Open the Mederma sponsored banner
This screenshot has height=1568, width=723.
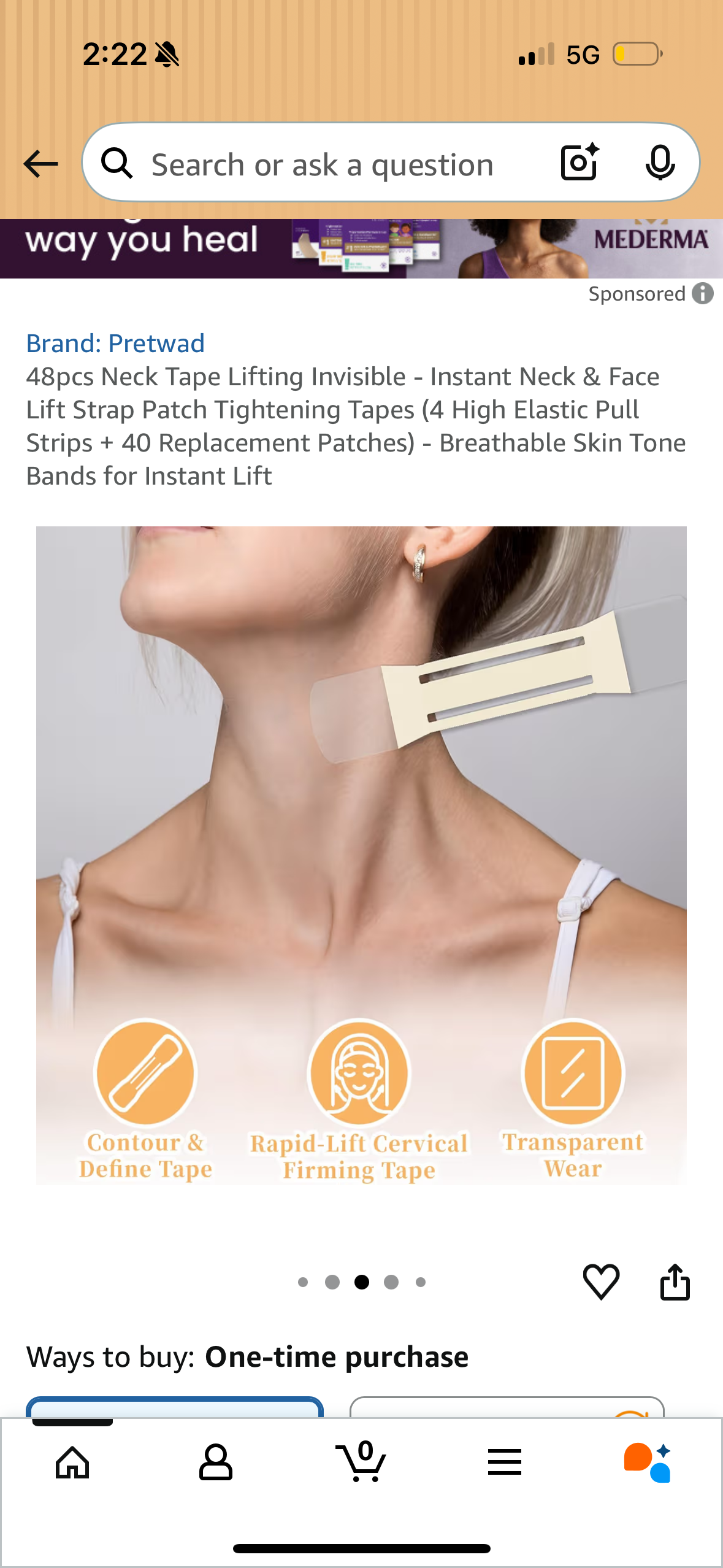[361, 248]
